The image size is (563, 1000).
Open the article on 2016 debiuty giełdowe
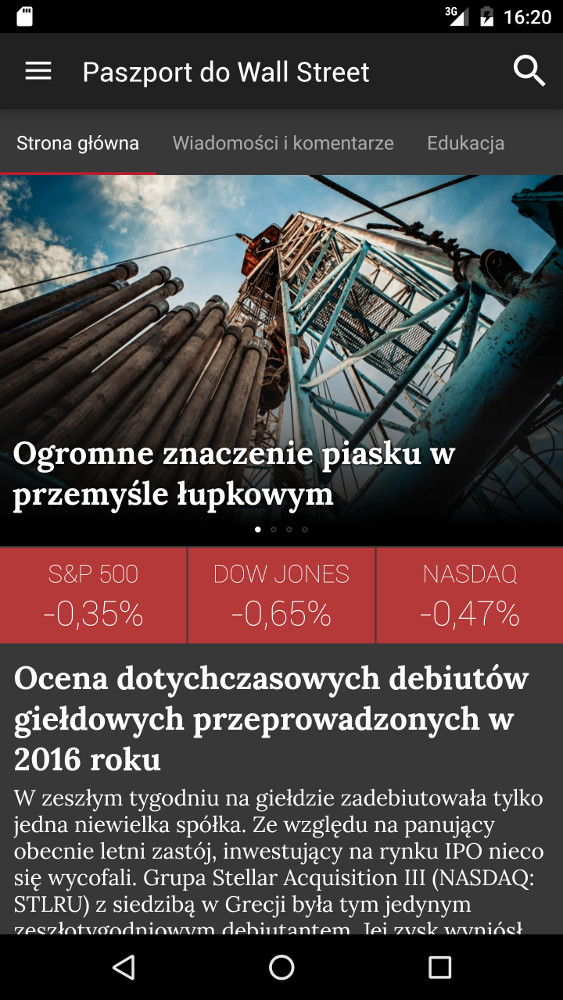tap(272, 719)
